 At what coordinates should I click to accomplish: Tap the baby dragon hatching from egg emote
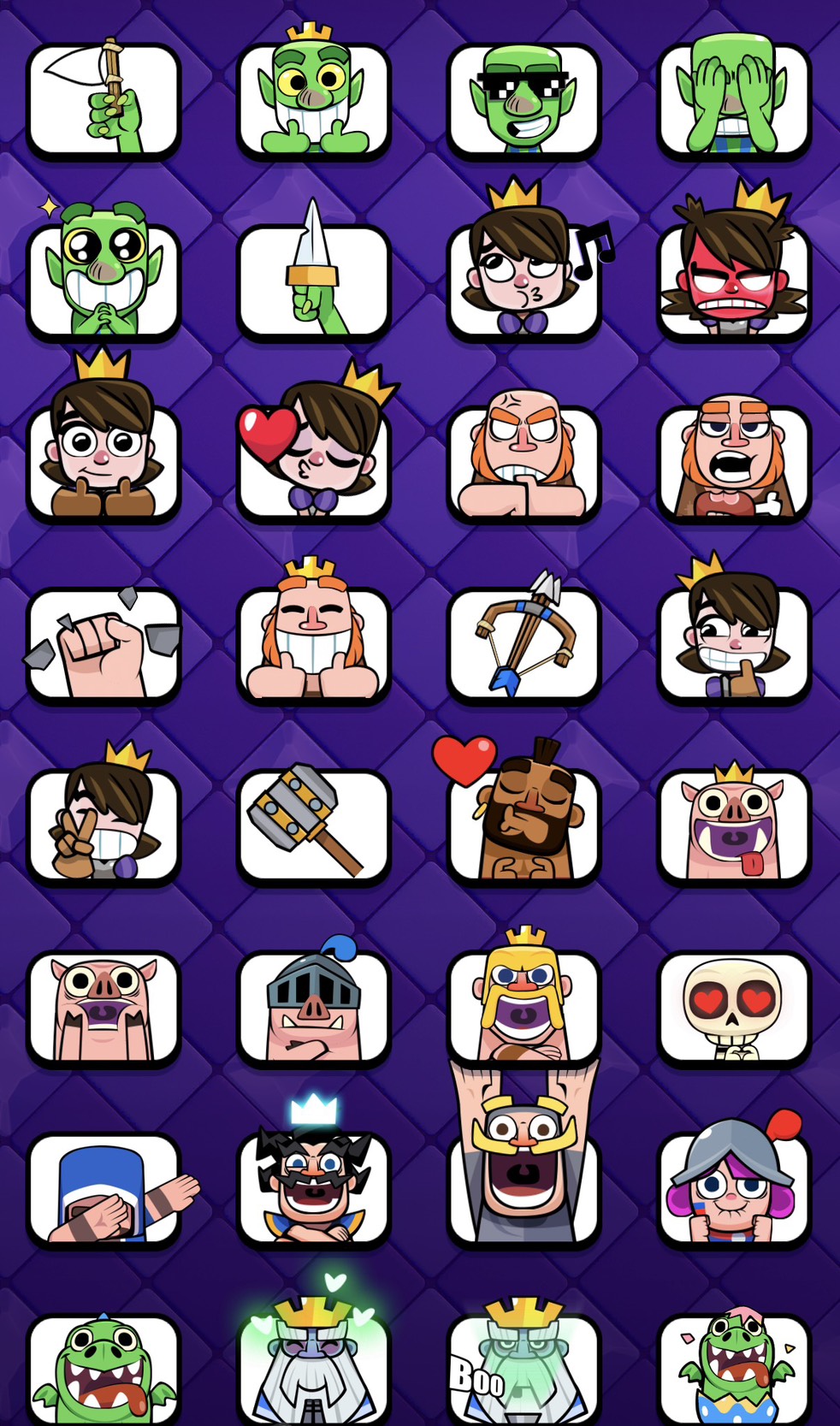(734, 1369)
